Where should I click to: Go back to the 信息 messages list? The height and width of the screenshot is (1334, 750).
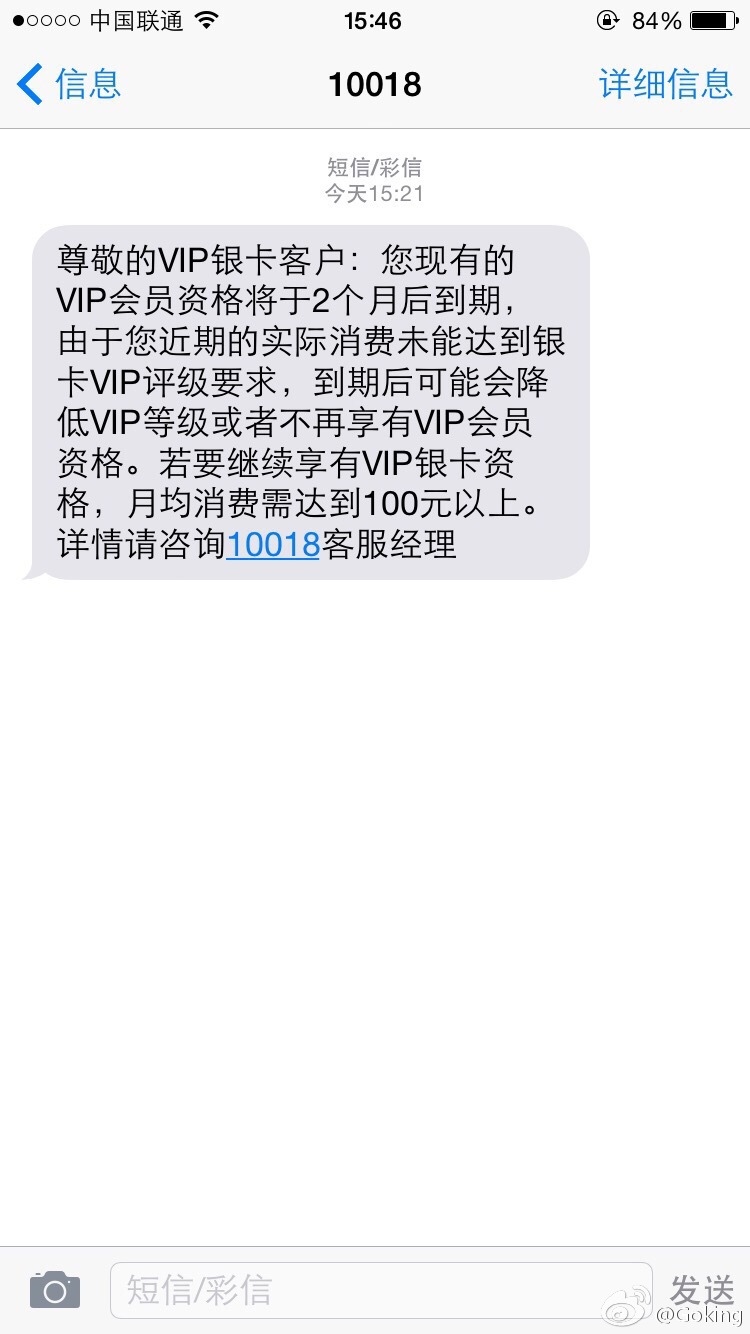(69, 84)
